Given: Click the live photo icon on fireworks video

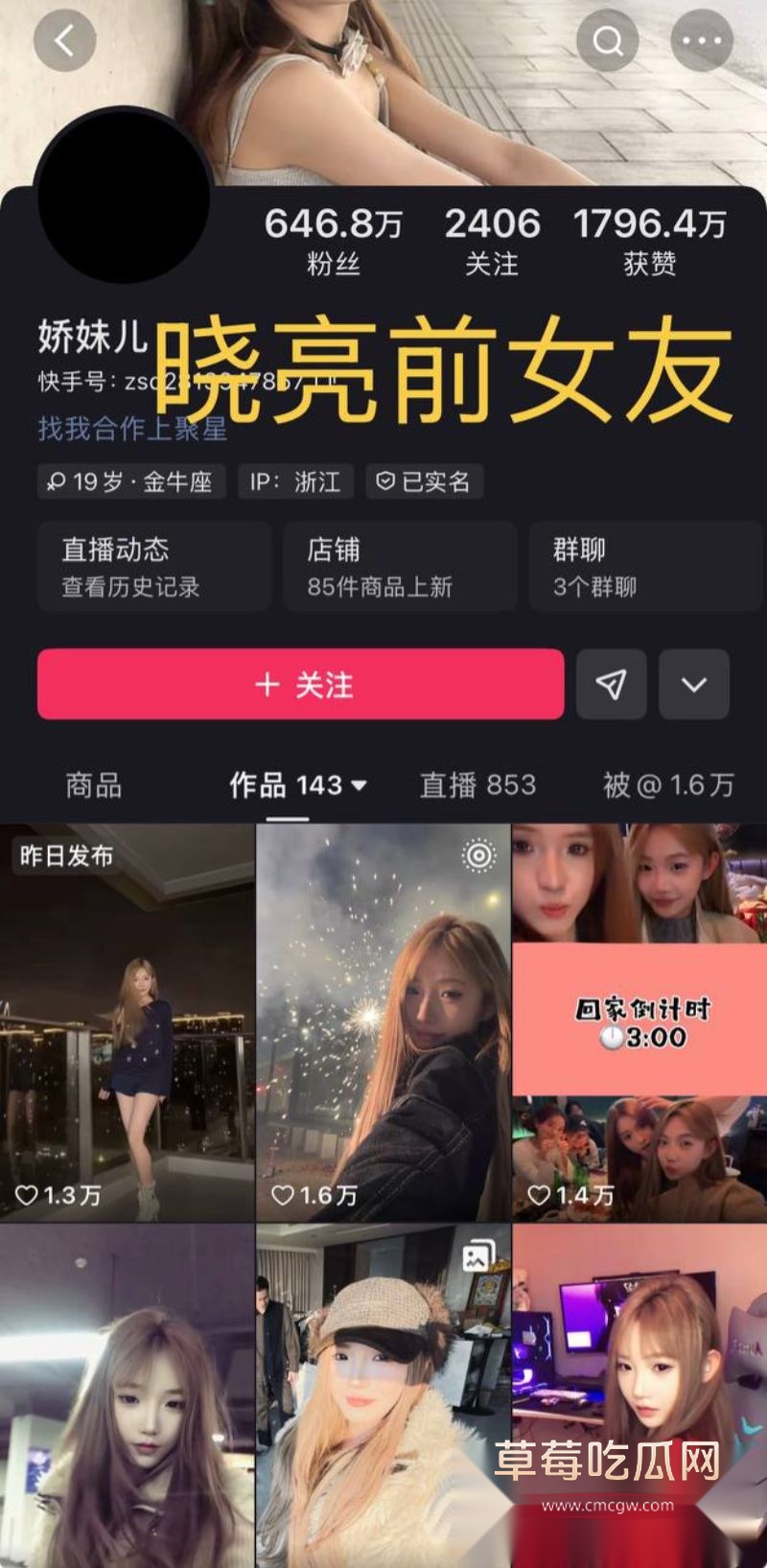Looking at the screenshot, I should (x=477, y=854).
